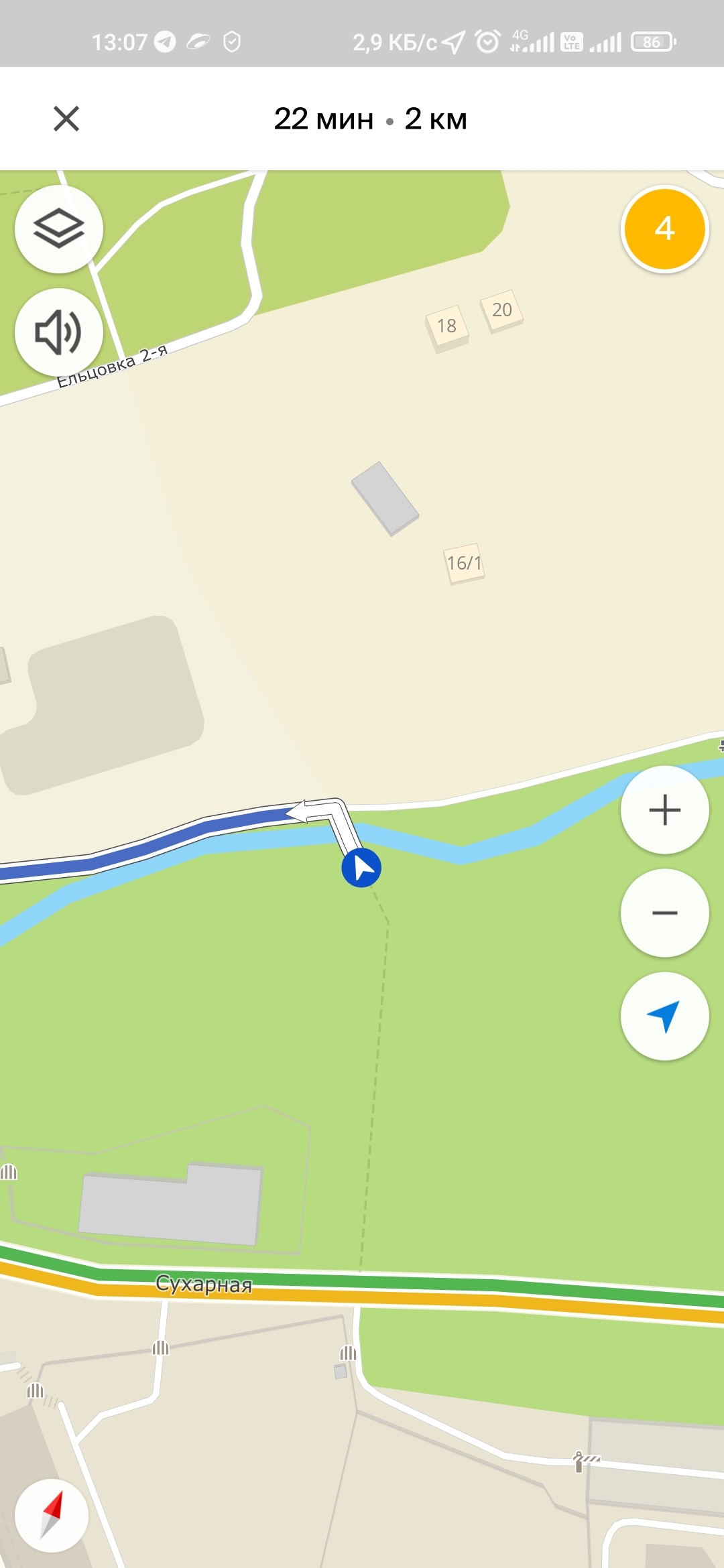The width and height of the screenshot is (724, 1568).
Task: Close the route navigation
Action: (66, 119)
